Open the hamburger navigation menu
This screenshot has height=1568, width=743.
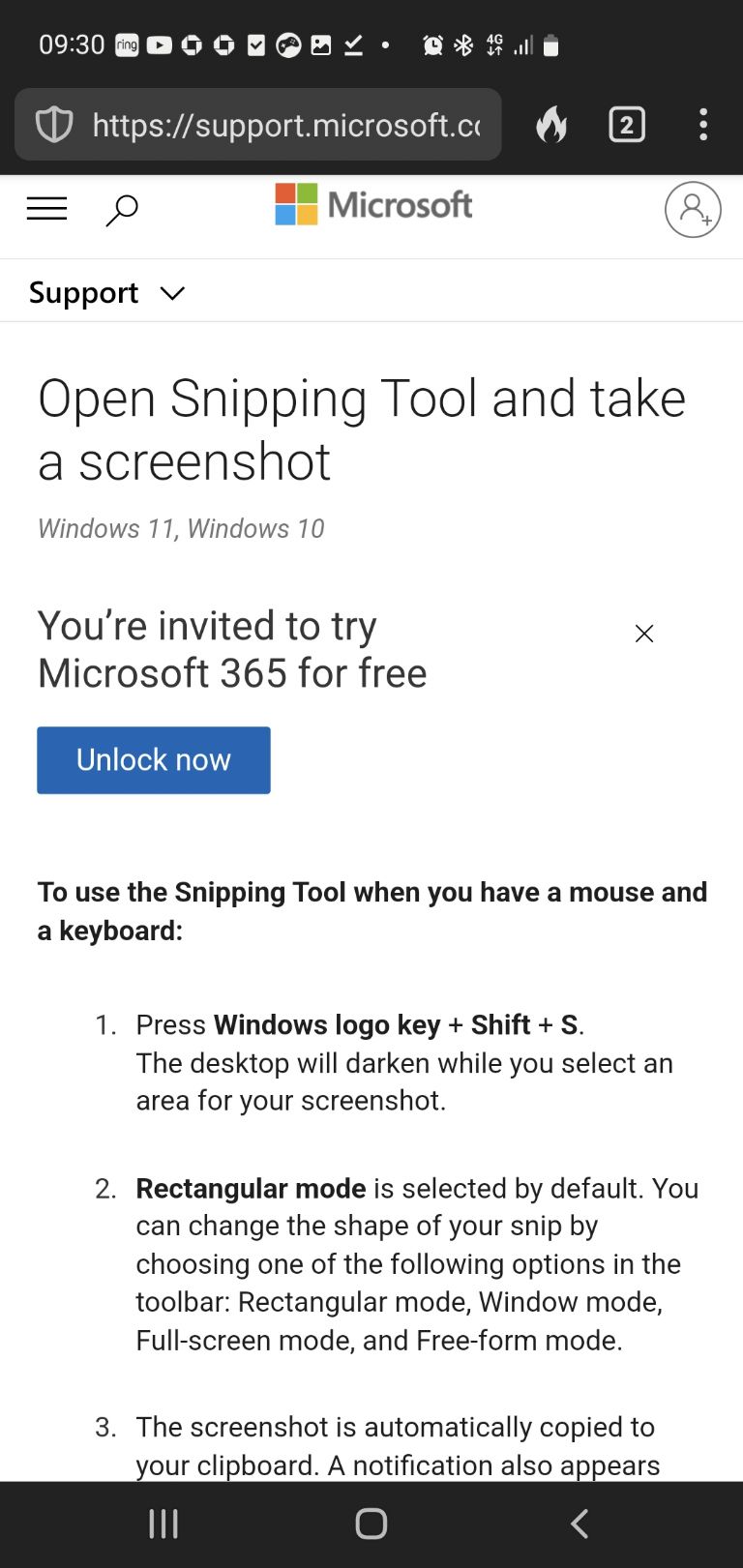tap(46, 208)
